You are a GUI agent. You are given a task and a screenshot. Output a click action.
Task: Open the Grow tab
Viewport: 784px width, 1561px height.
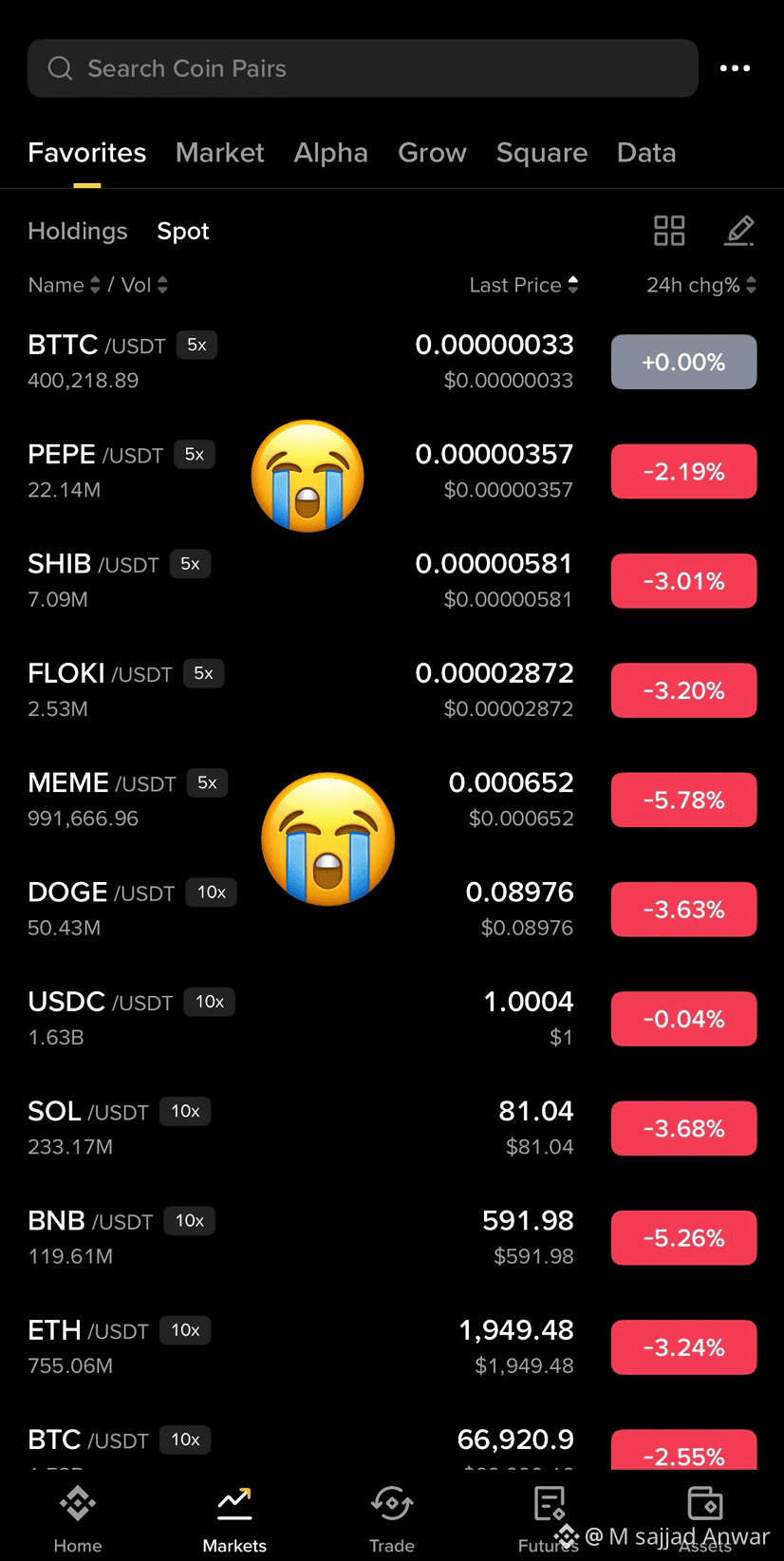tap(432, 153)
